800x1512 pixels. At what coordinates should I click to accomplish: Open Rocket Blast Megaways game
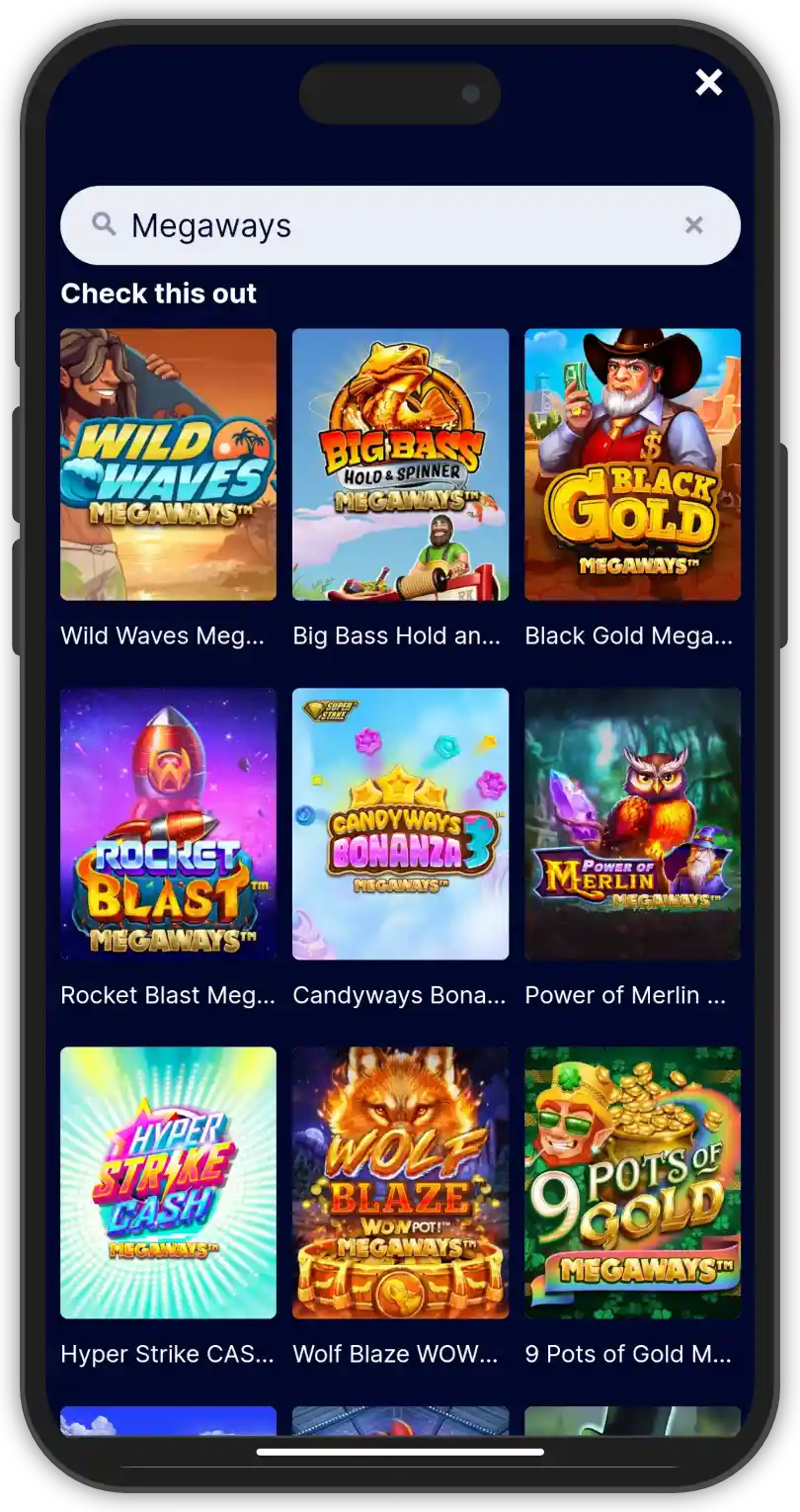tap(168, 823)
